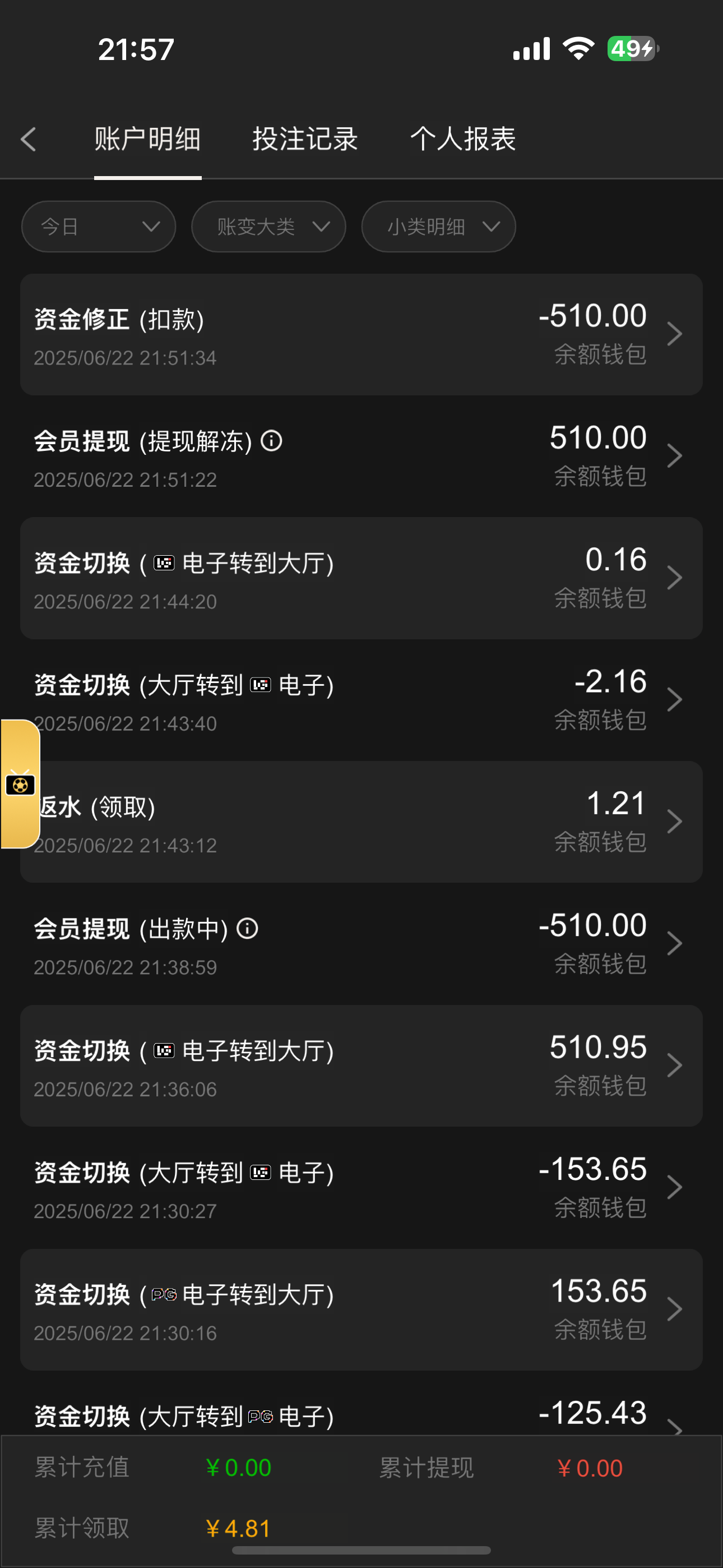Open the -2.16 大厅转到电子 transfer record
Screen dimensions: 723x1568
pyautogui.click(x=361, y=700)
